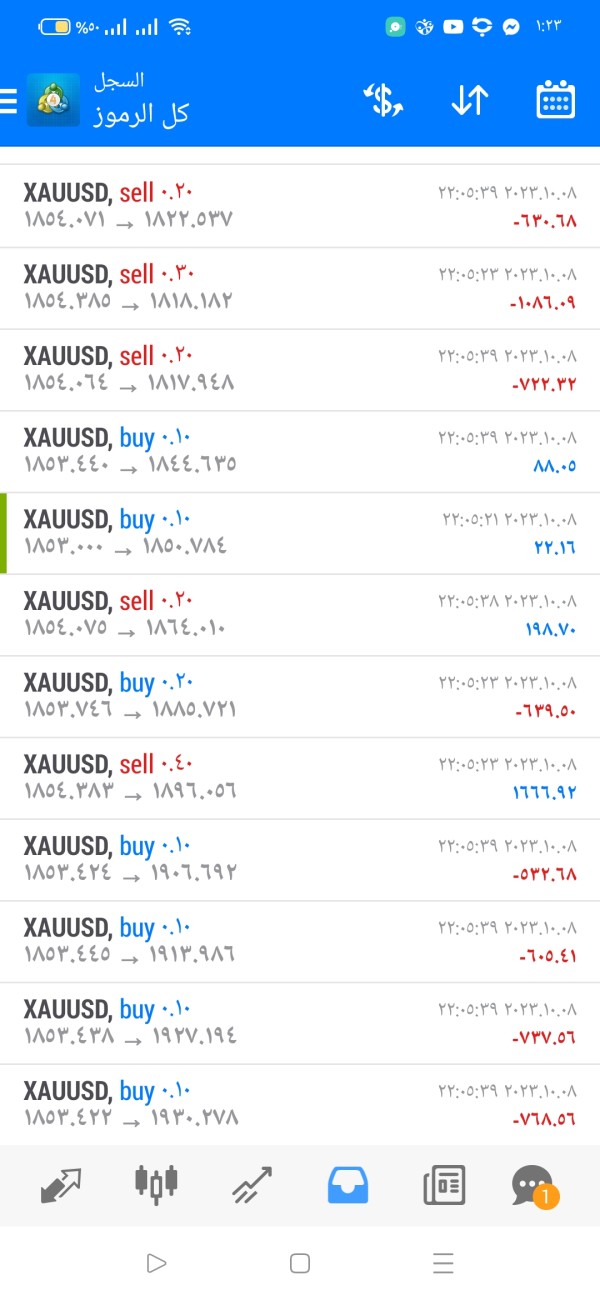Image resolution: width=600 pixels, height=1300 pixels.
Task: Switch to the Quotes tab
Action: tap(61, 1185)
